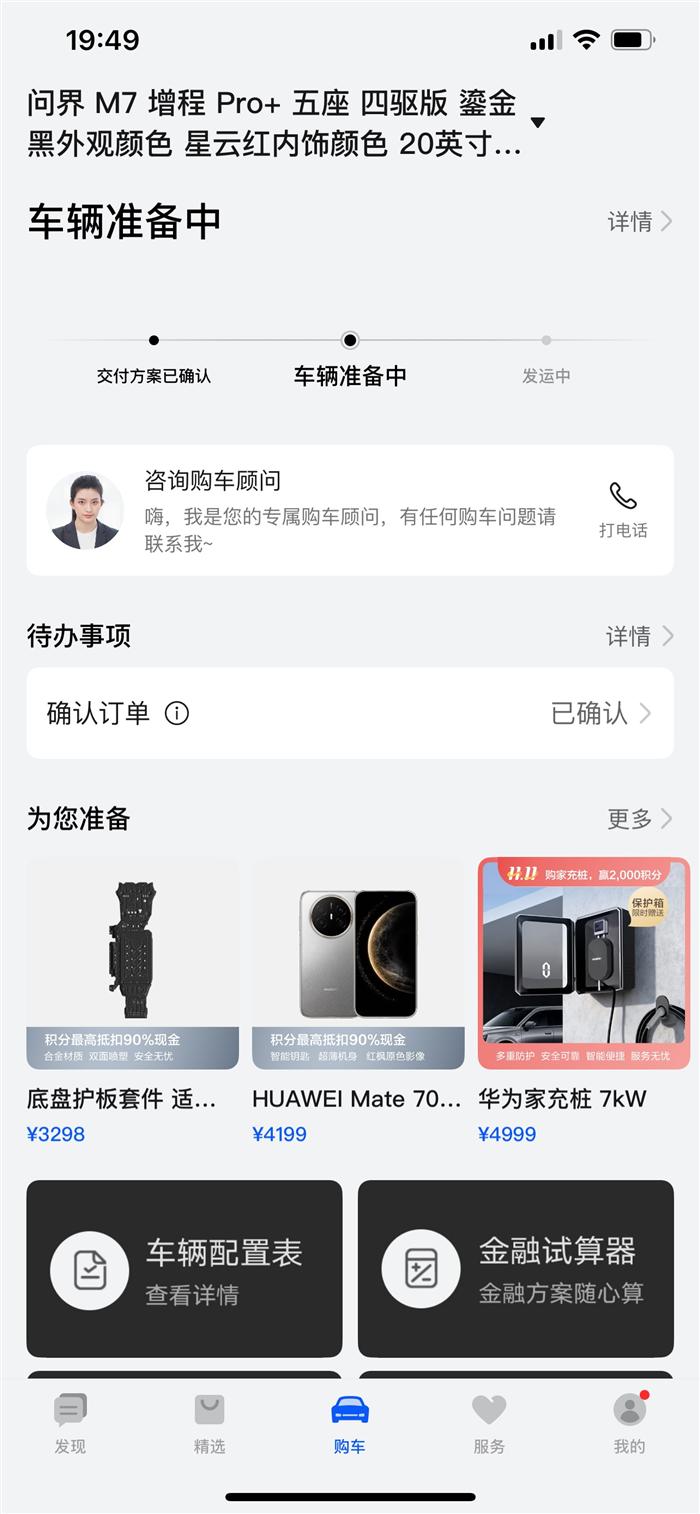Tap 更多 in 为您准备 section
This screenshot has width=700, height=1514.
[640, 819]
